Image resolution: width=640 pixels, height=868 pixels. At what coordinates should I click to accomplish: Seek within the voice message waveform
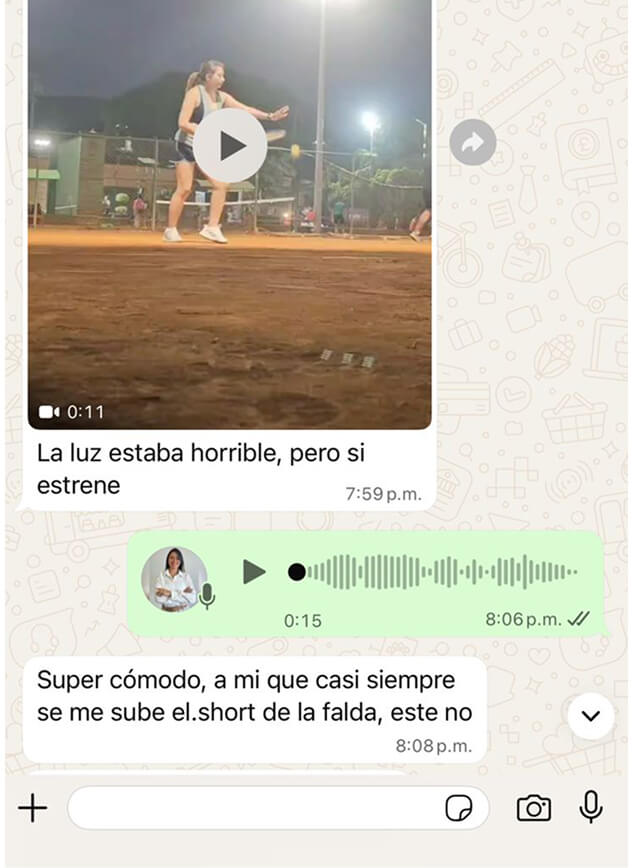[x=440, y=572]
